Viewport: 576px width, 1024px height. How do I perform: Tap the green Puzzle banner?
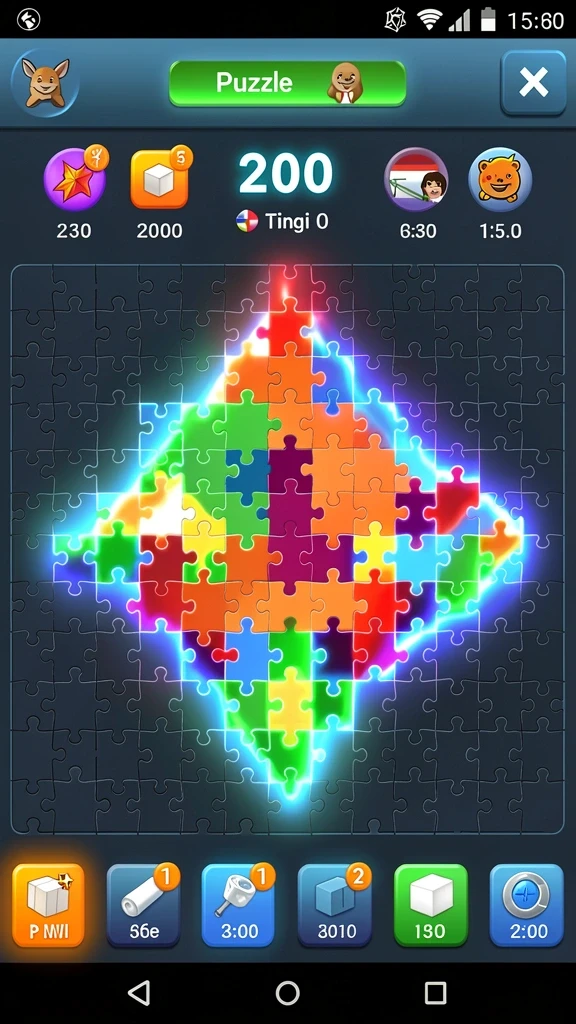(287, 83)
